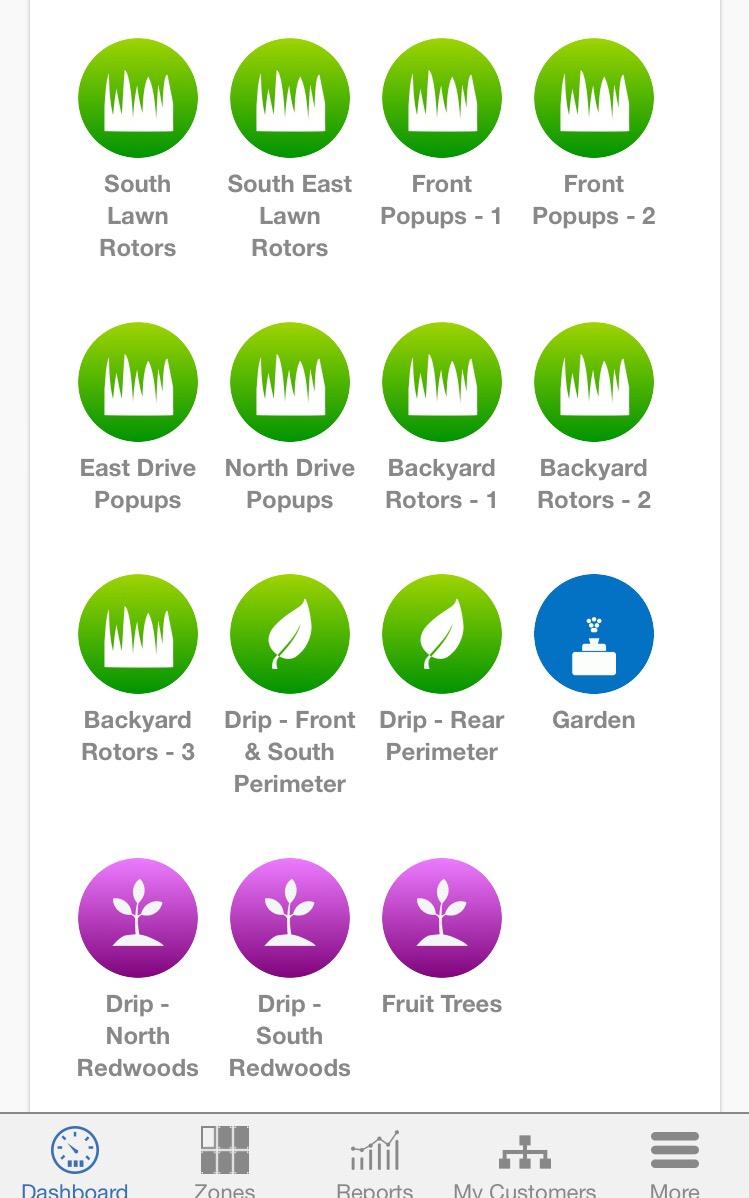Open Backyard Rotors - 3 zone

(138, 634)
